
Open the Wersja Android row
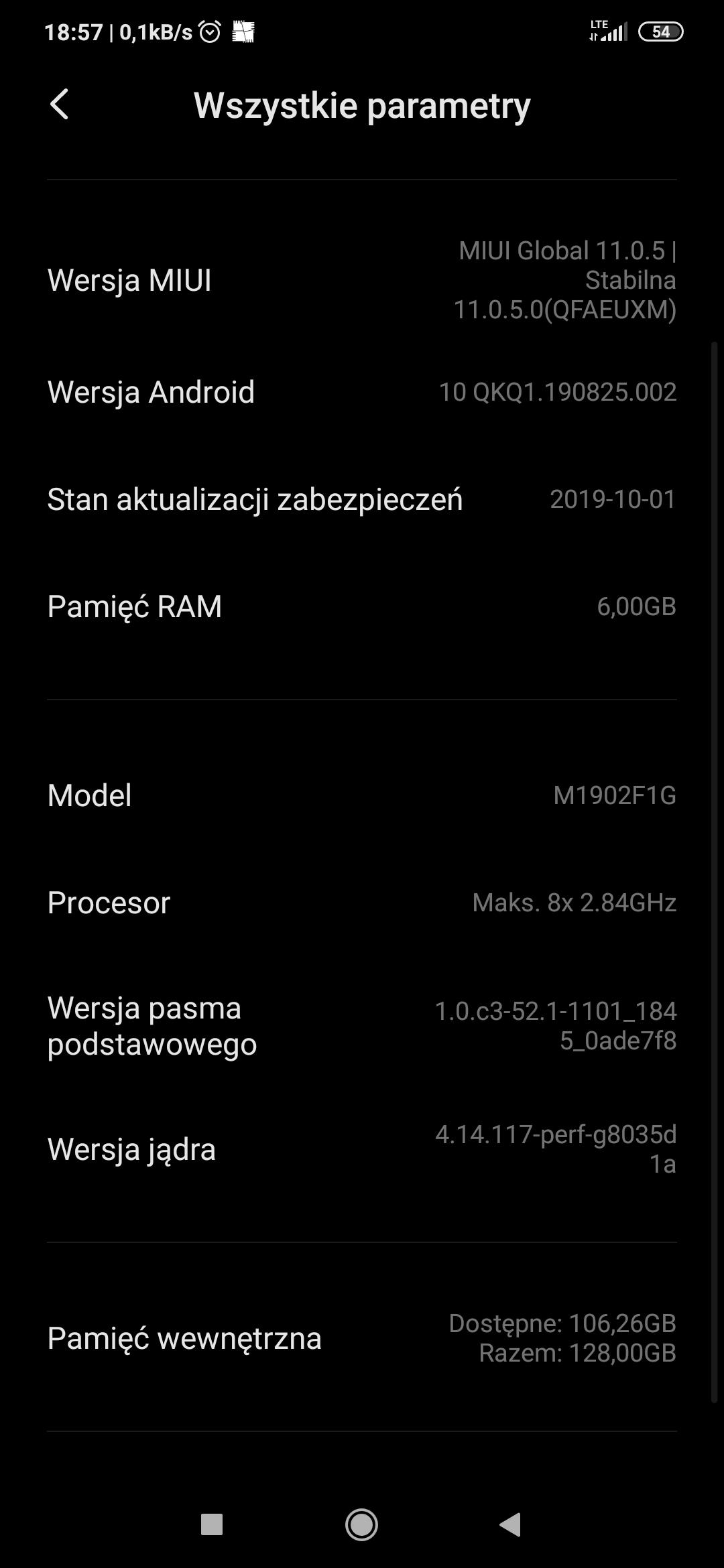click(x=362, y=392)
